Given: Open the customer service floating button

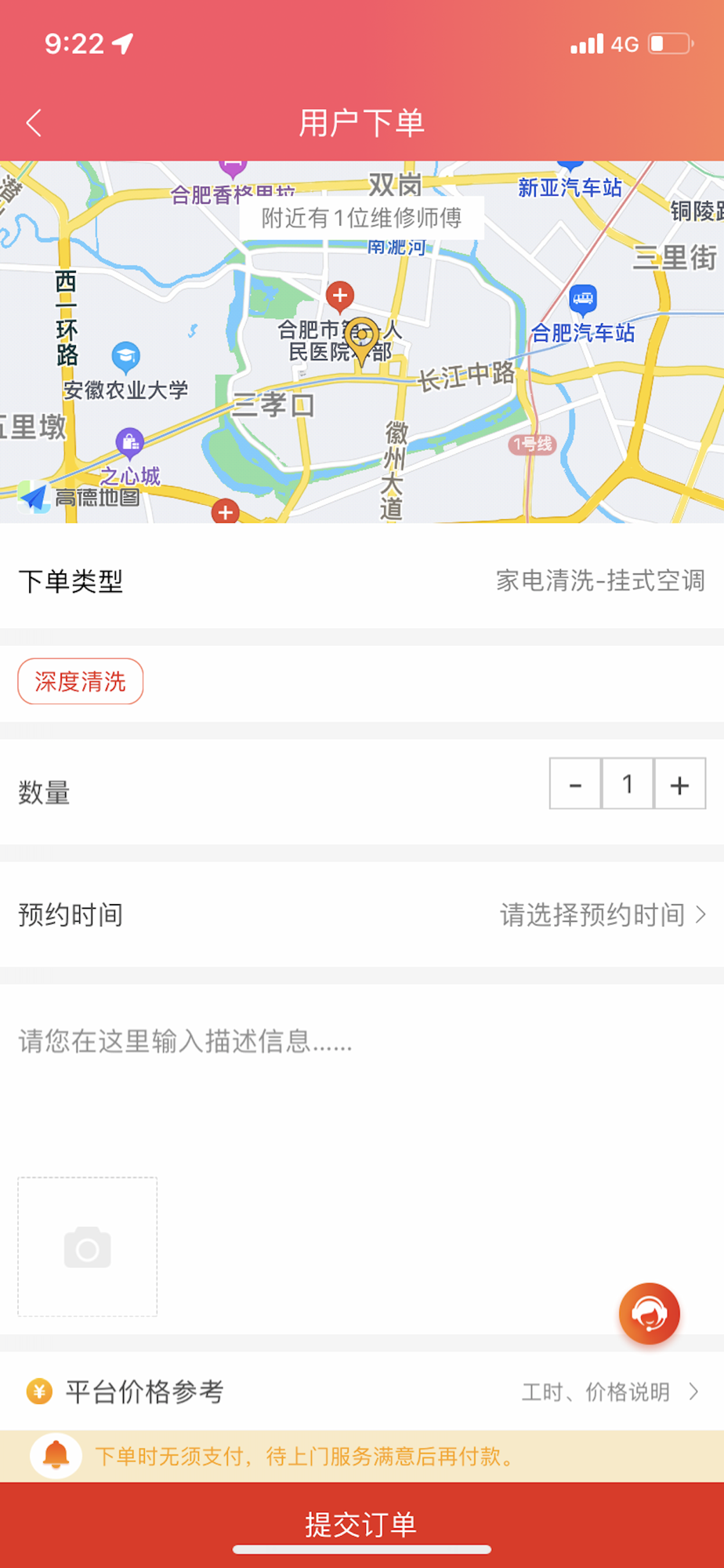Looking at the screenshot, I should pos(649,1313).
